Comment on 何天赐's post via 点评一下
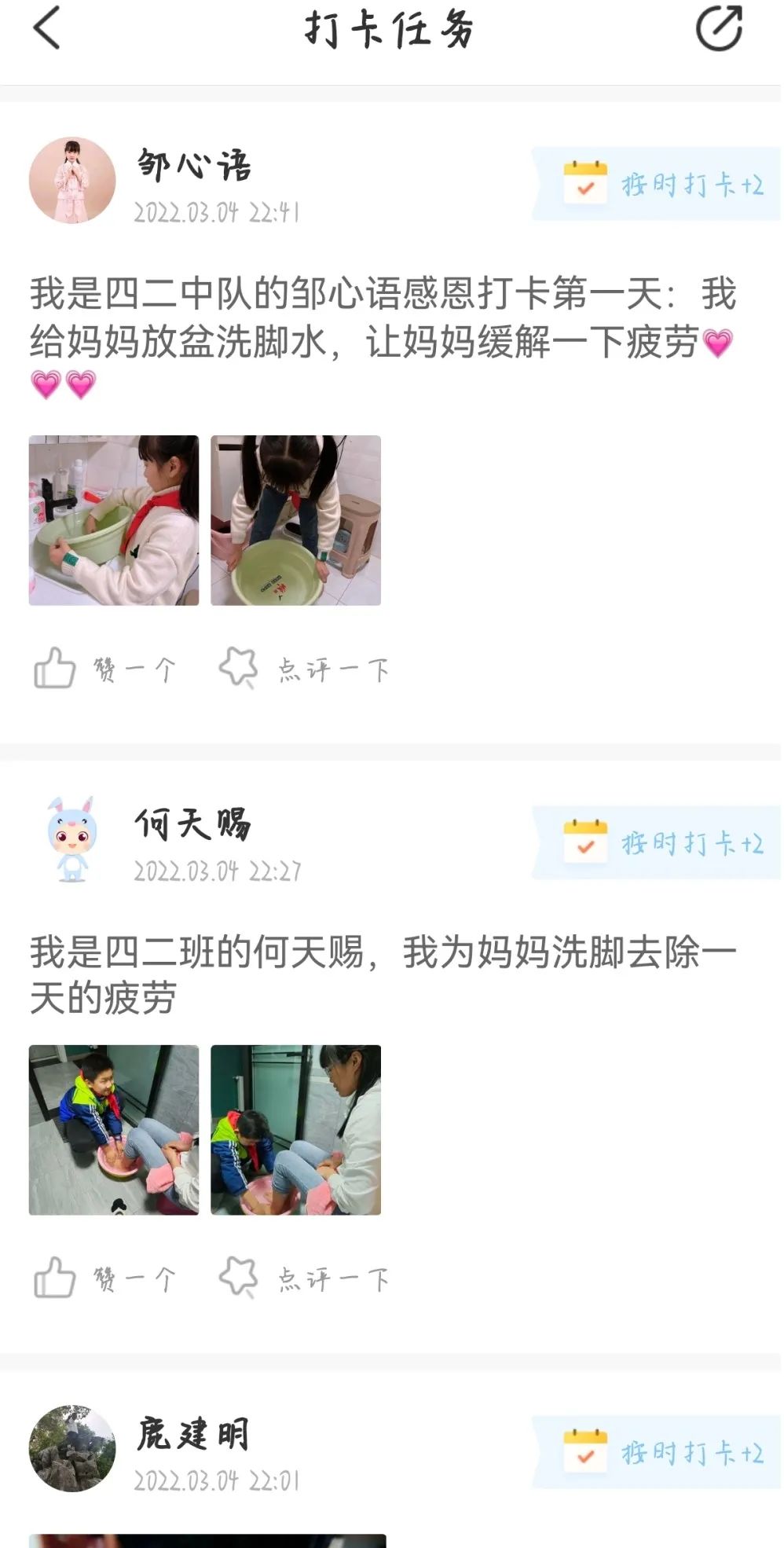 (305, 1279)
